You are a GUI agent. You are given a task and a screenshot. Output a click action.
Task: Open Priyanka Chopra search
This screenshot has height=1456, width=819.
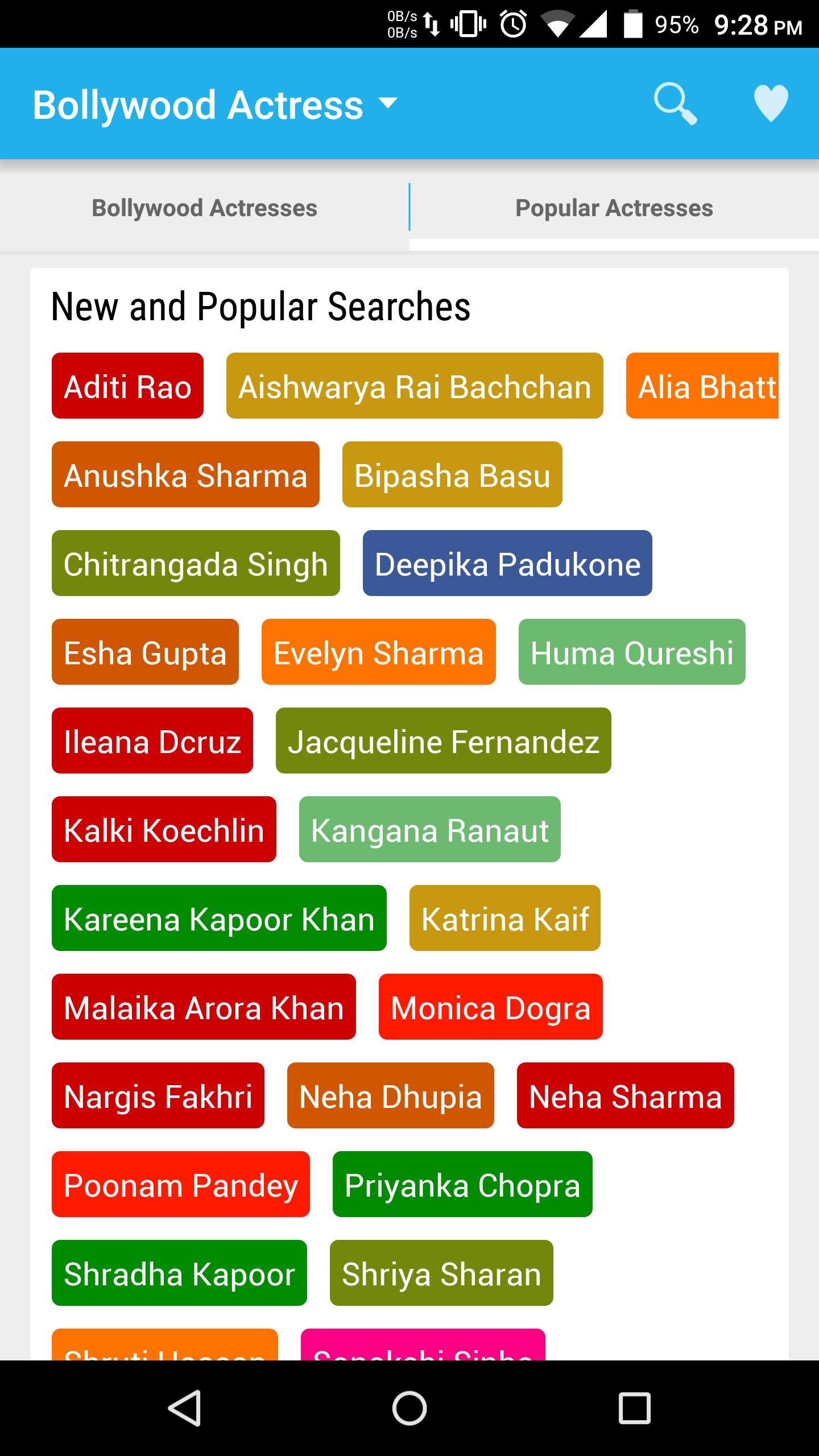(462, 1185)
